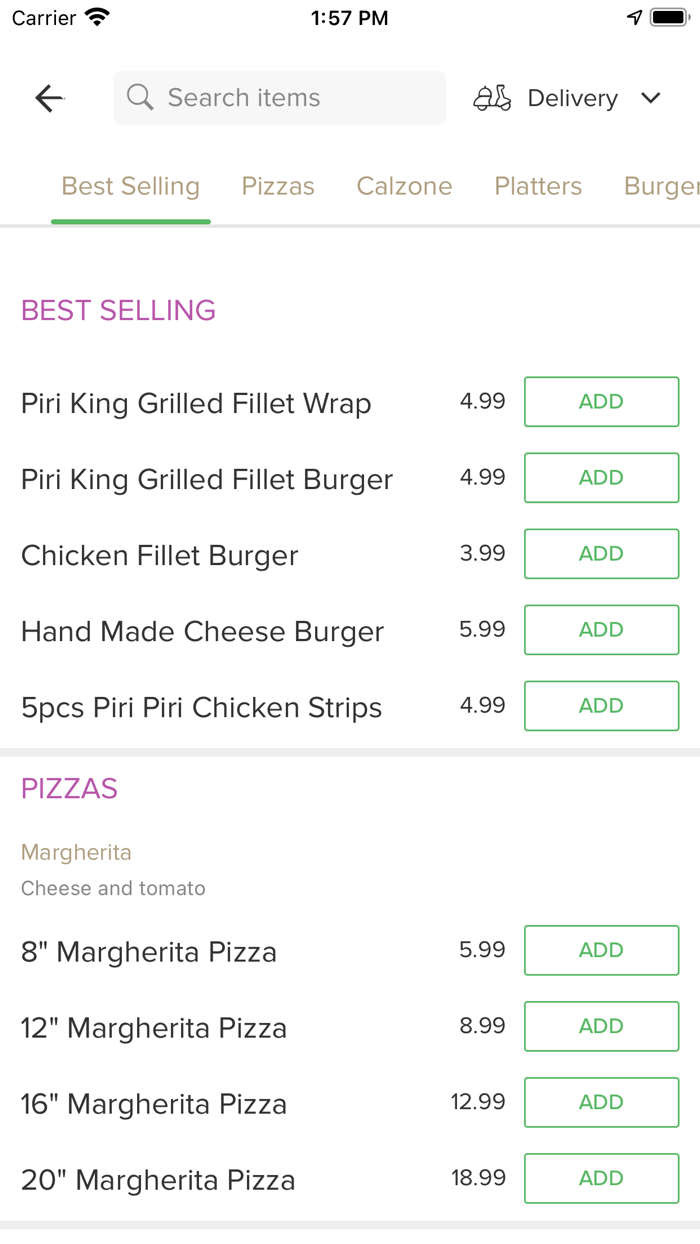
Task: Switch to the Burgers tab
Action: tap(660, 186)
